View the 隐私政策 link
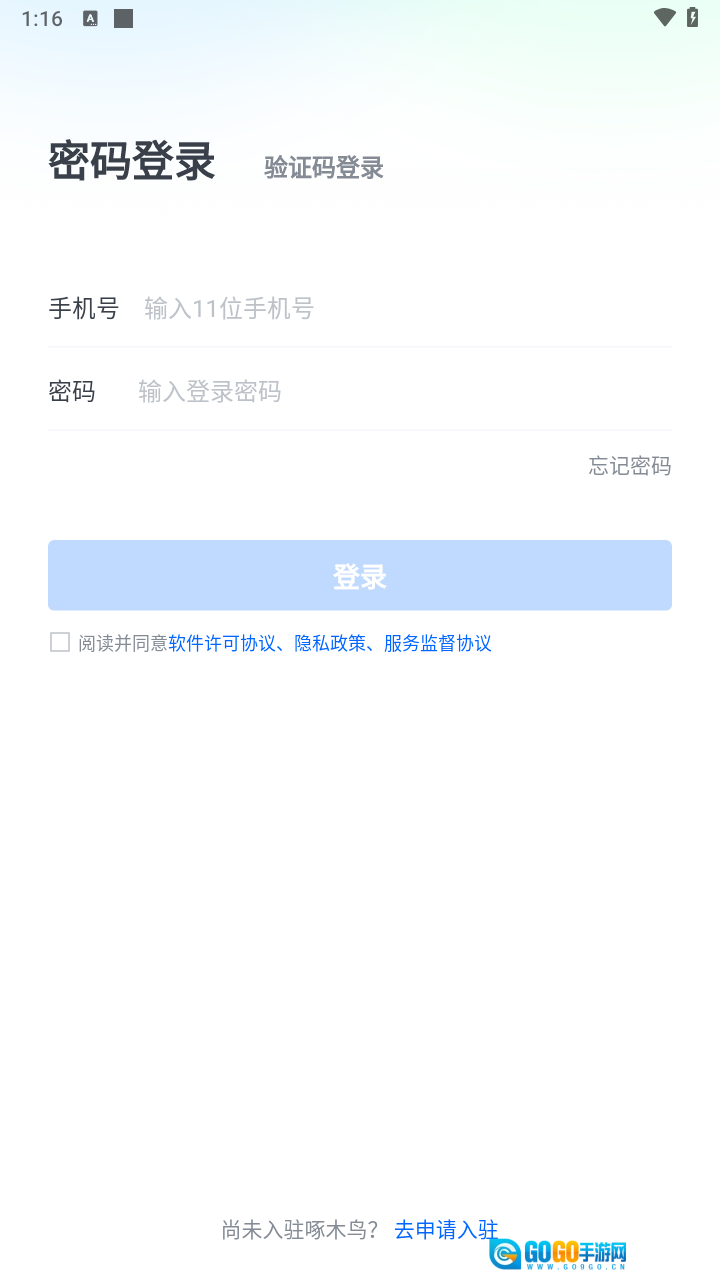 (x=330, y=643)
